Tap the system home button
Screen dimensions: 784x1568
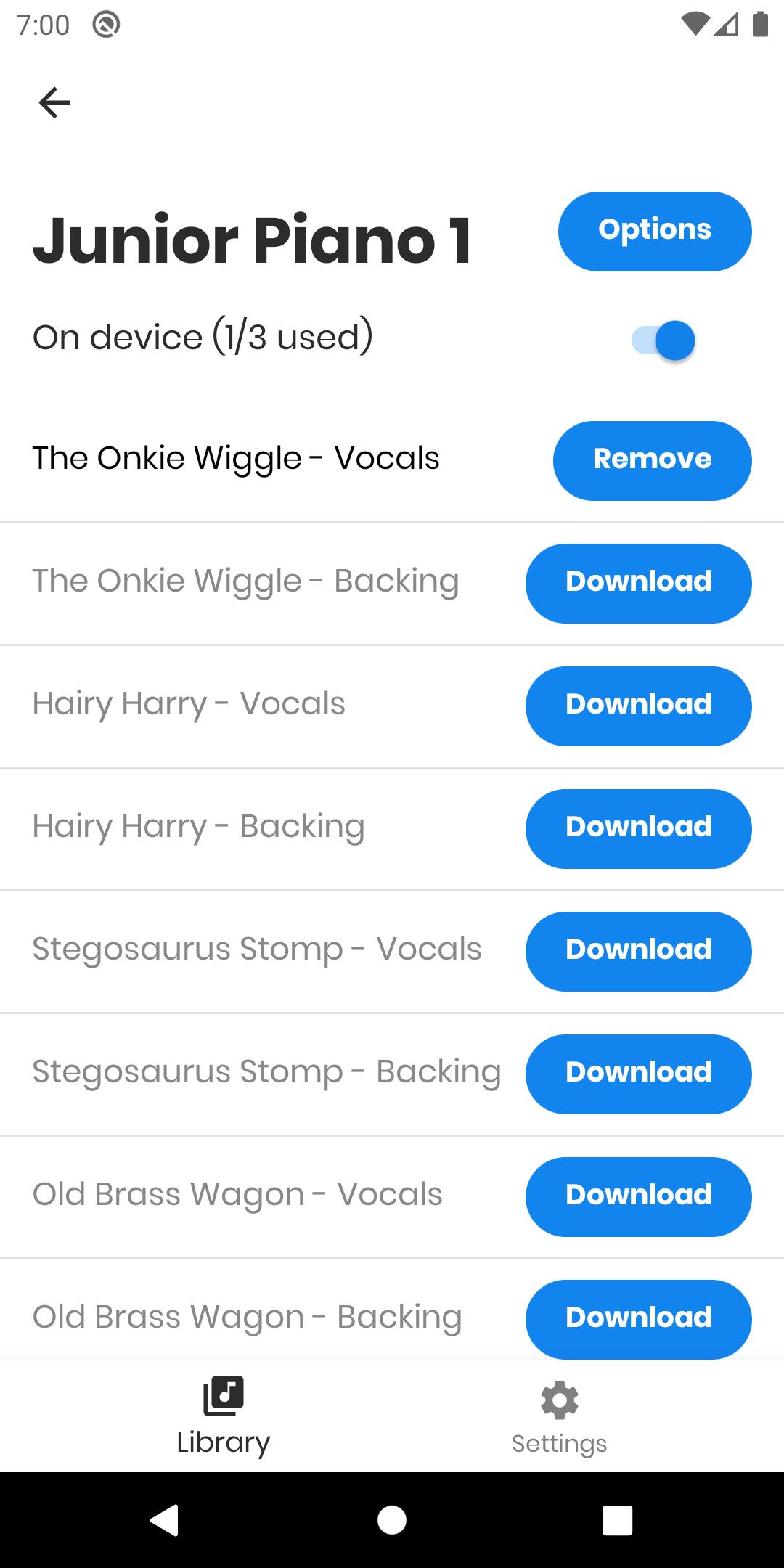coord(392,1519)
